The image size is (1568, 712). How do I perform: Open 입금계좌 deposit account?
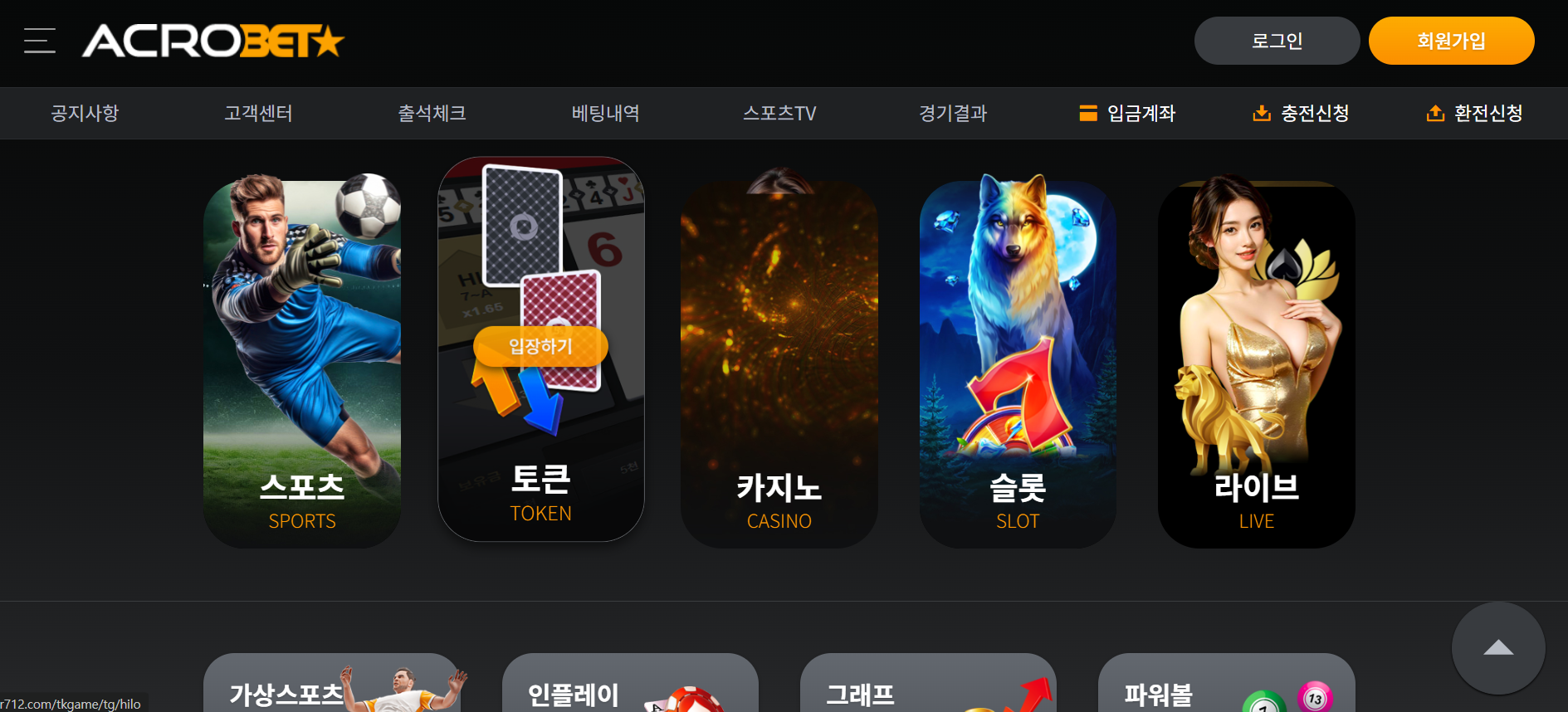(1127, 113)
